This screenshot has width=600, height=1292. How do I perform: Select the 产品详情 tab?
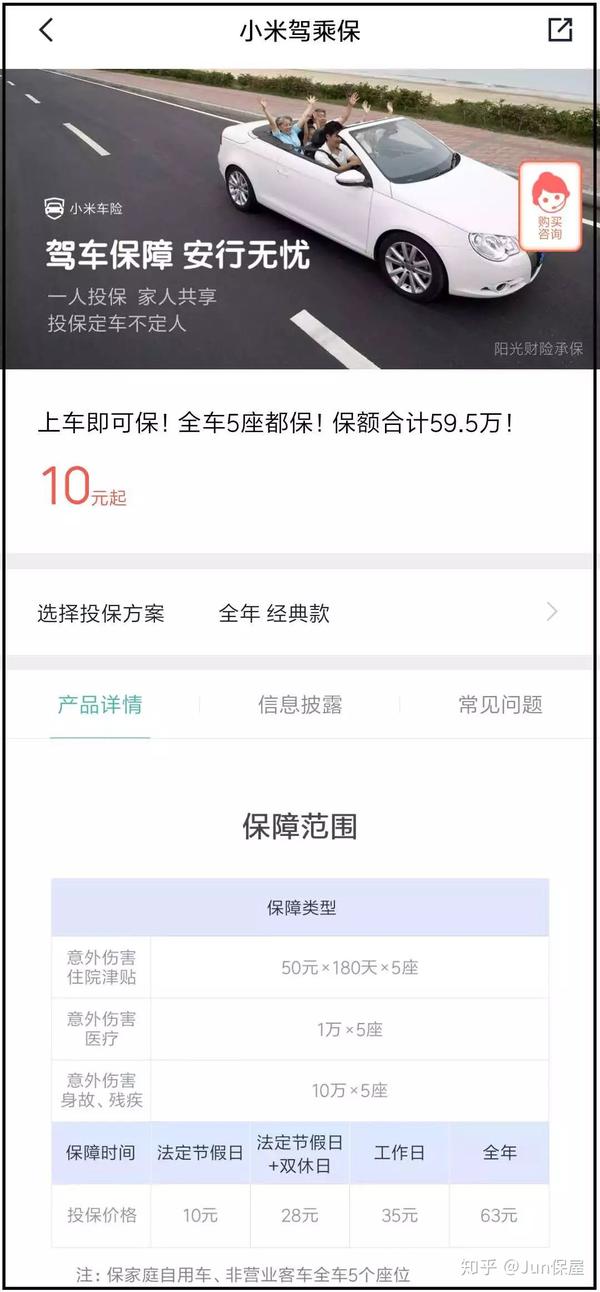pyautogui.click(x=100, y=704)
